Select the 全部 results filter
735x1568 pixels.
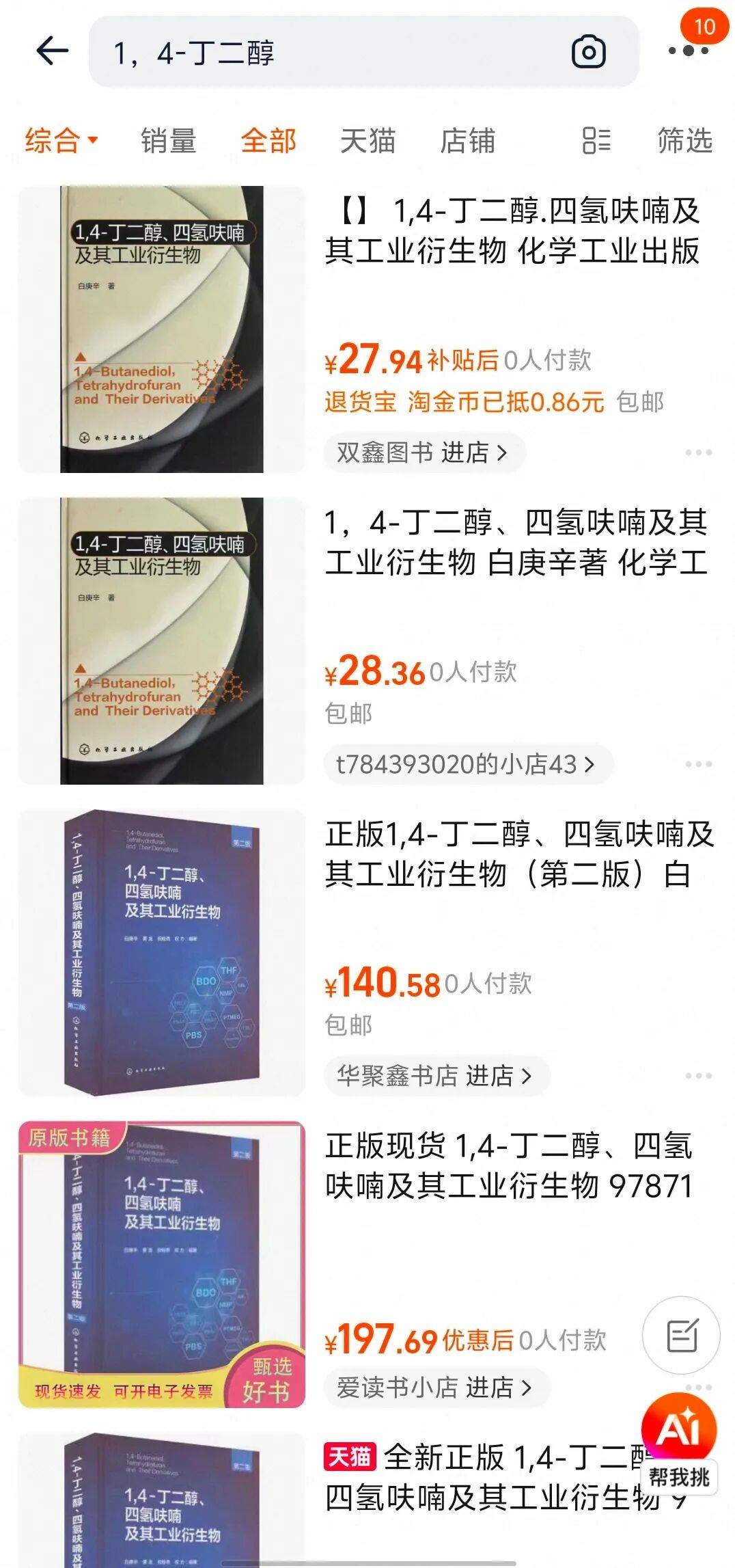pos(268,140)
